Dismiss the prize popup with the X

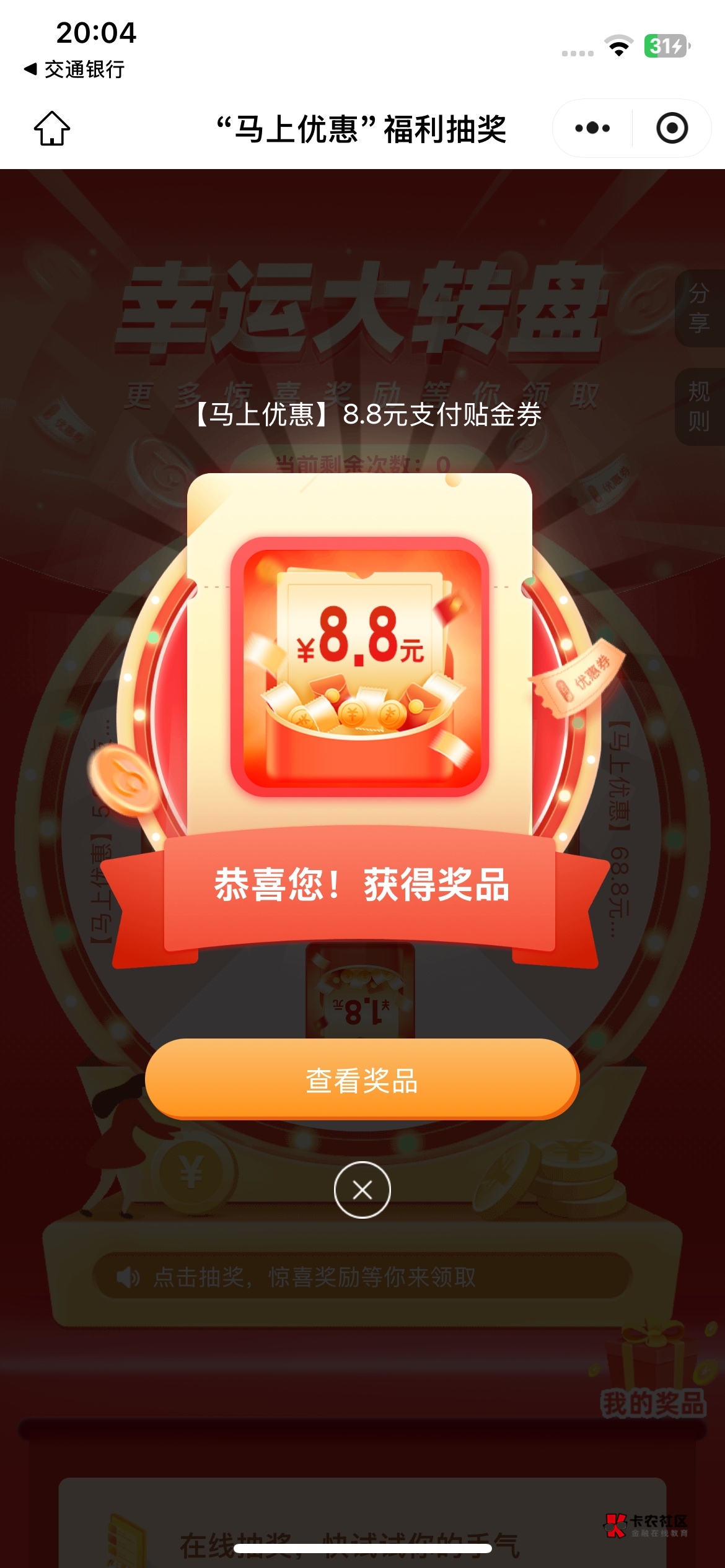362,1190
